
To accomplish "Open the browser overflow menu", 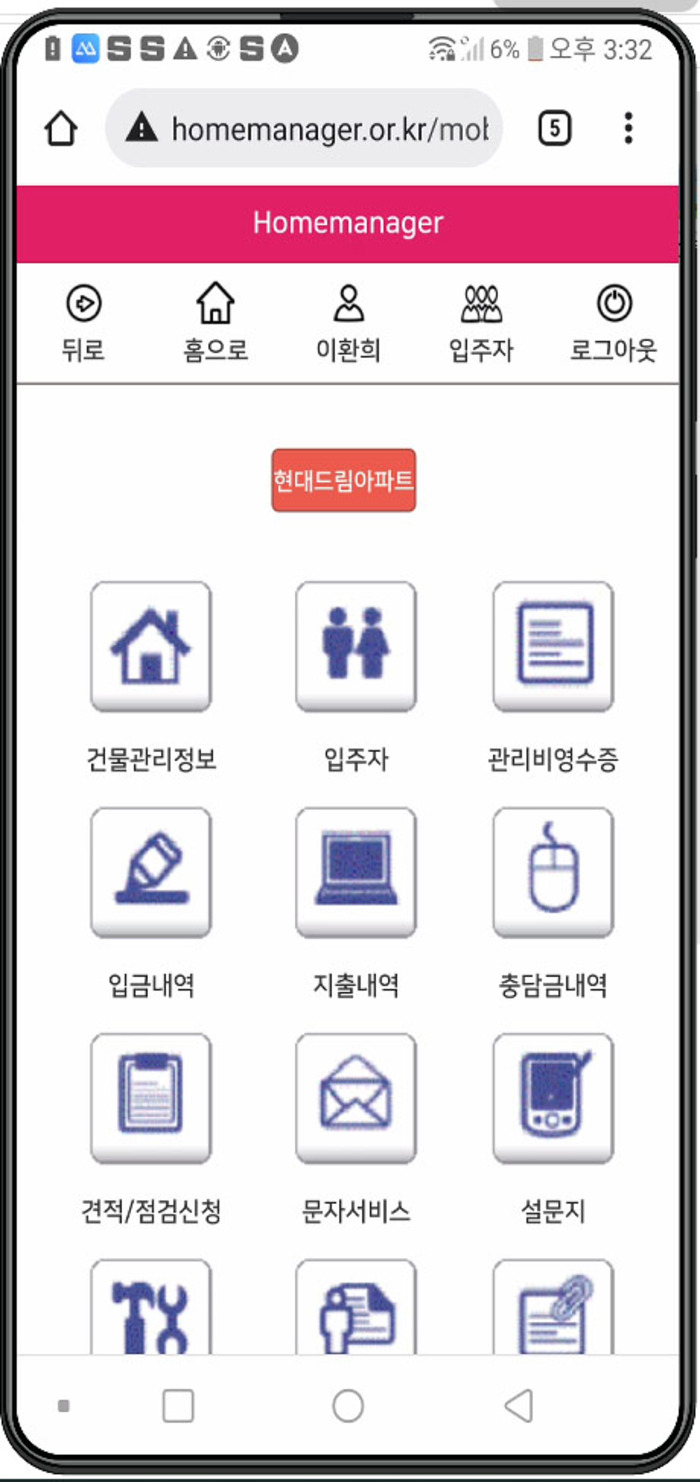I will [628, 128].
